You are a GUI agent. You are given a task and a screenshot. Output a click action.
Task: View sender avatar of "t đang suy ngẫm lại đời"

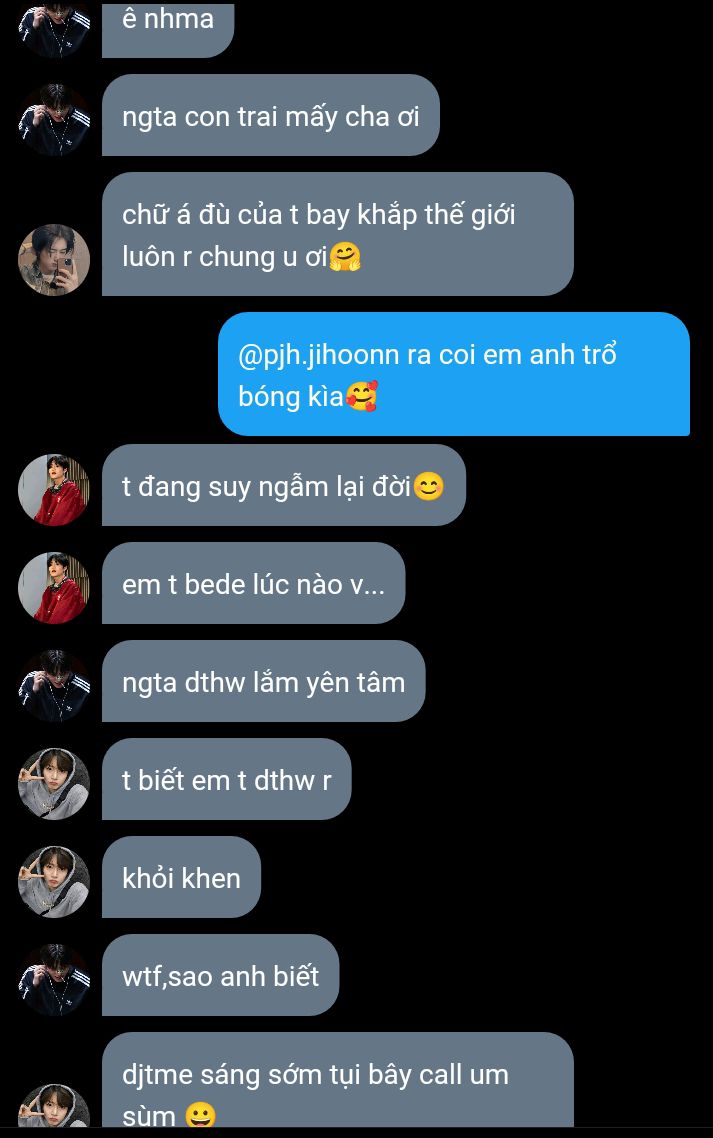(54, 490)
